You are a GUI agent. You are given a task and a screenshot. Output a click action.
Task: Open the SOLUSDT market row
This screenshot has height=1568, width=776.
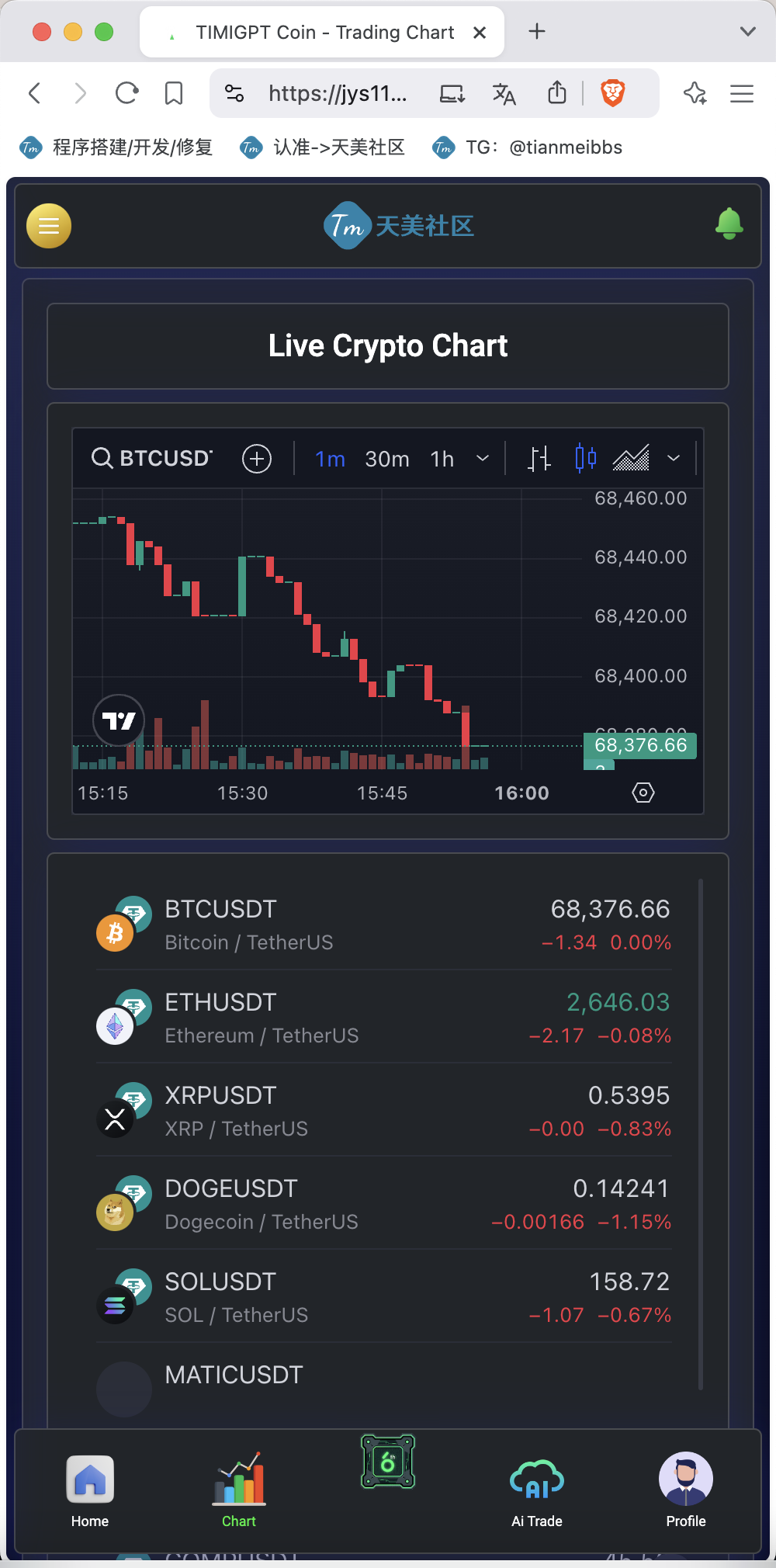click(x=384, y=1296)
